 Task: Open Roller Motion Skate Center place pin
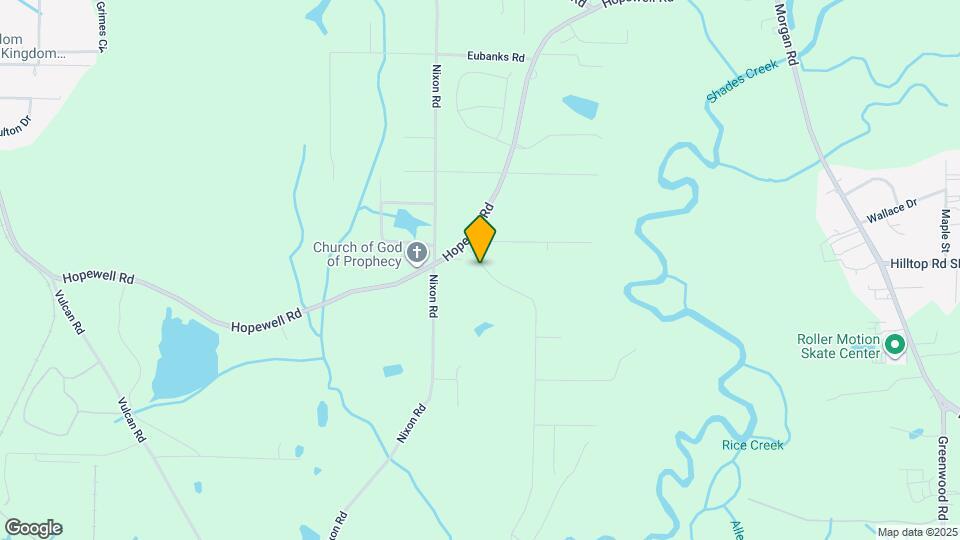(894, 346)
